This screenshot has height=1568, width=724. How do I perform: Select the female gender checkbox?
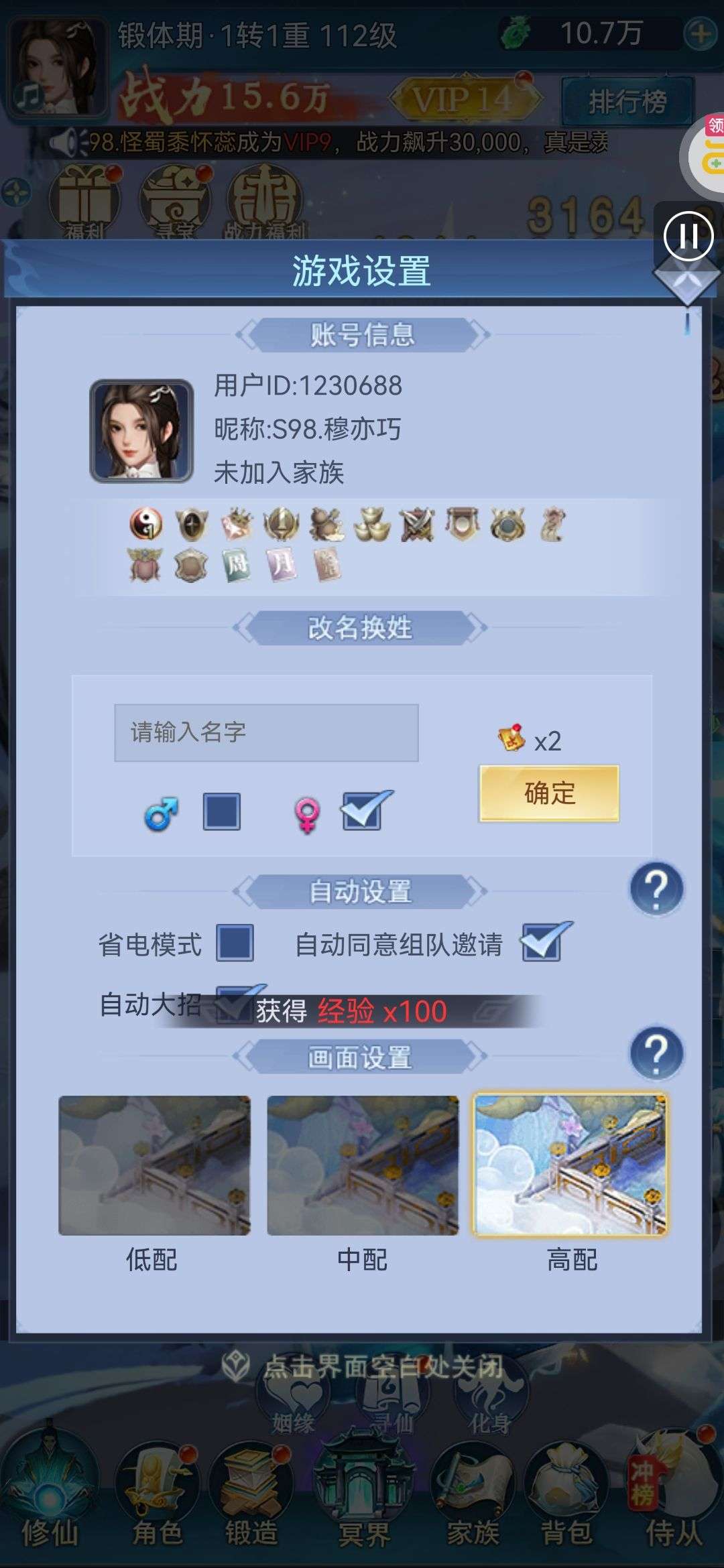click(363, 811)
